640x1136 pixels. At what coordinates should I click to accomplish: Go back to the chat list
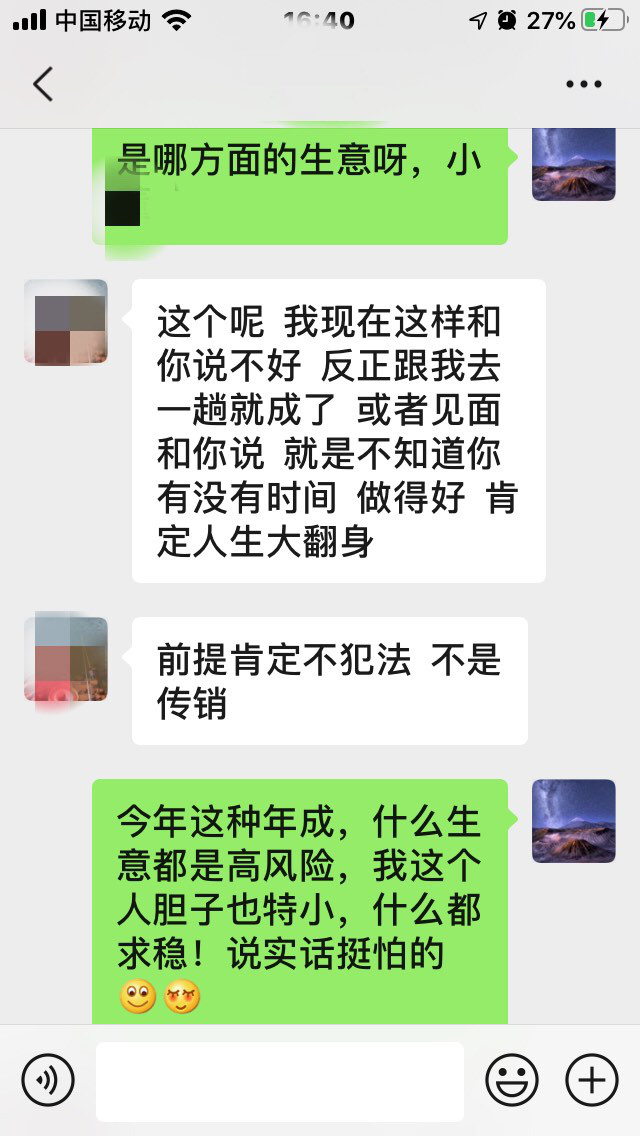pos(42,85)
